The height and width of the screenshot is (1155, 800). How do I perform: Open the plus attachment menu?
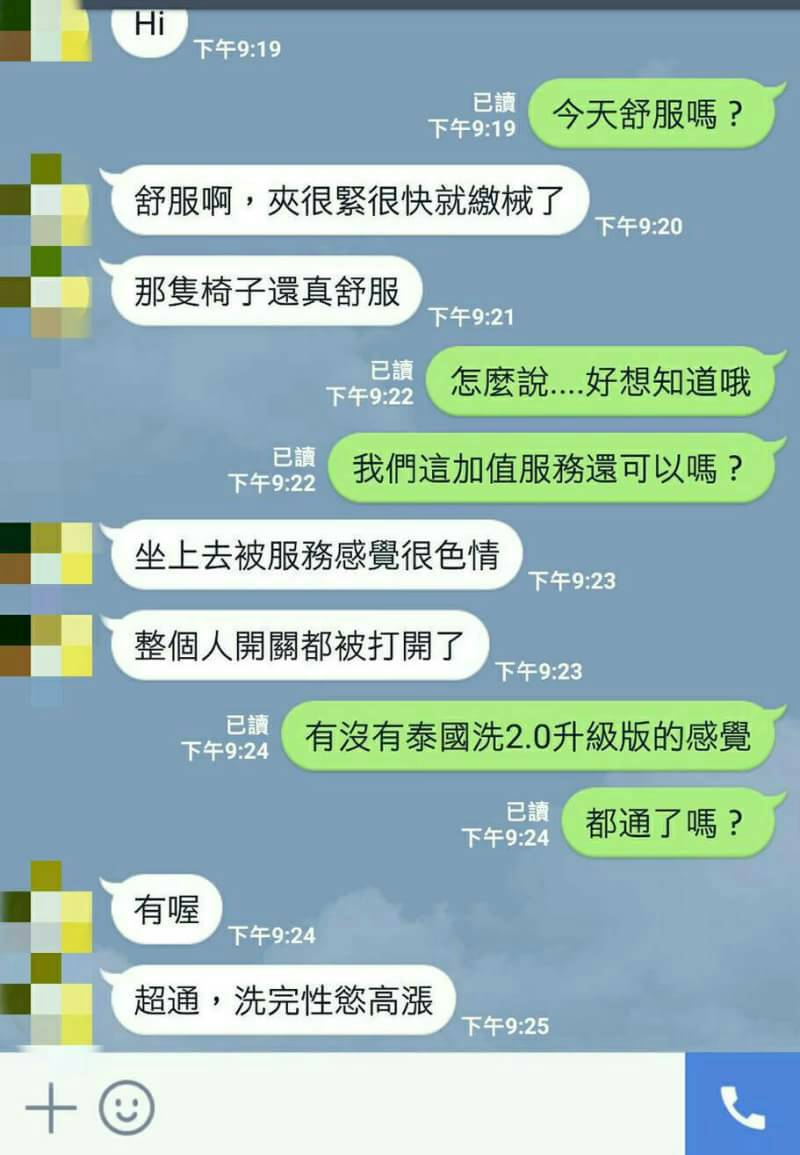[50, 1108]
